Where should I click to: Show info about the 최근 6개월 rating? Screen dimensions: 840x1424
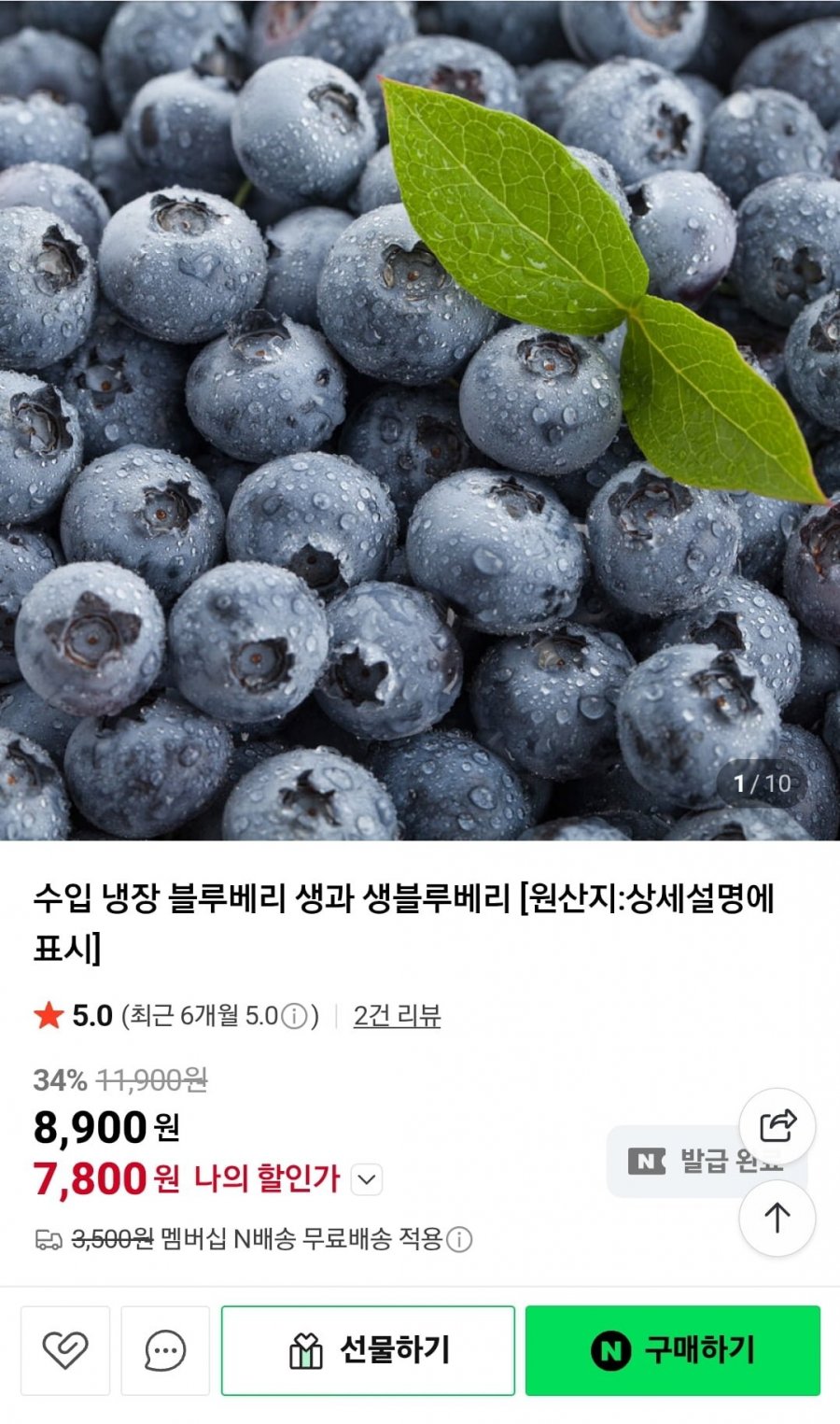coord(294,1016)
